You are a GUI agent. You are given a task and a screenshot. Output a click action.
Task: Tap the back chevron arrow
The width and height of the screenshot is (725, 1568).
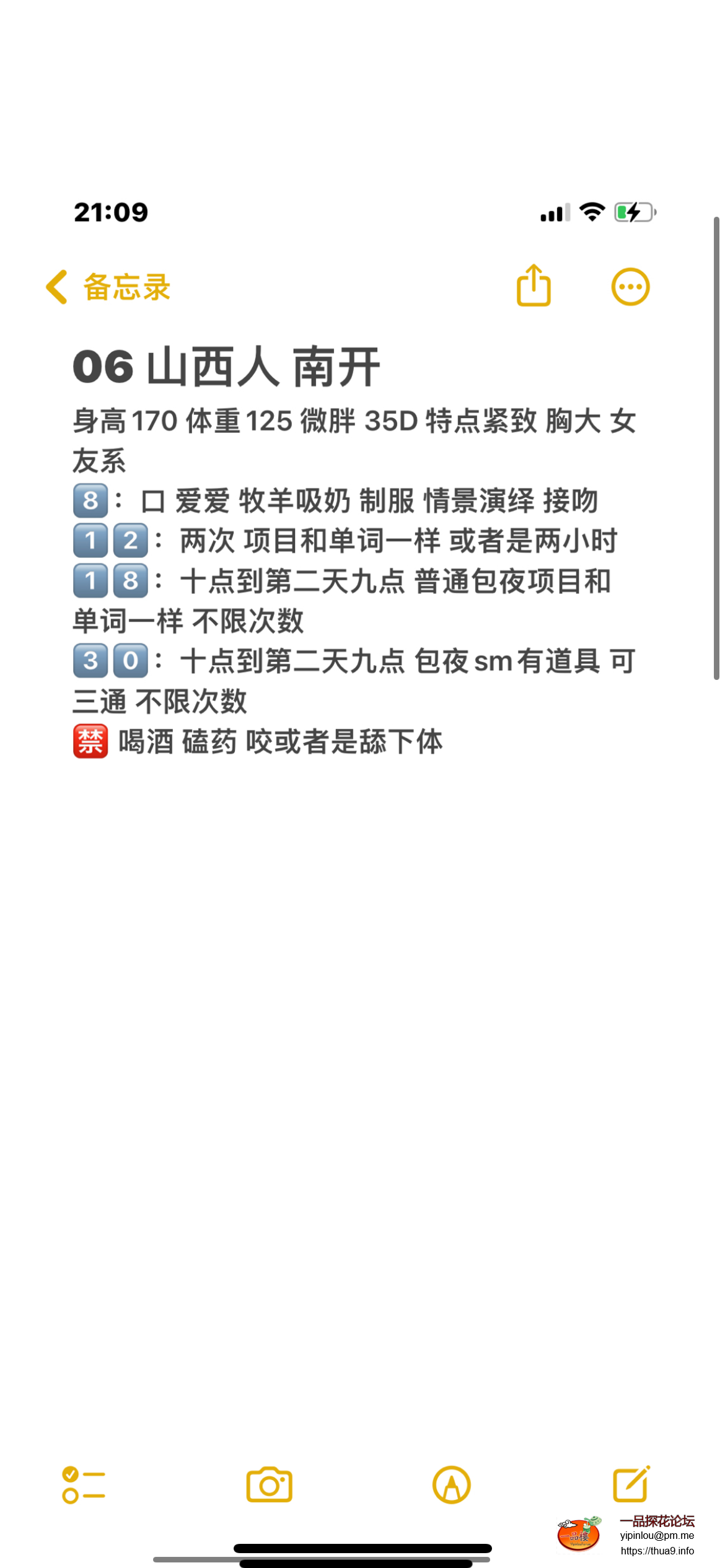(x=55, y=286)
